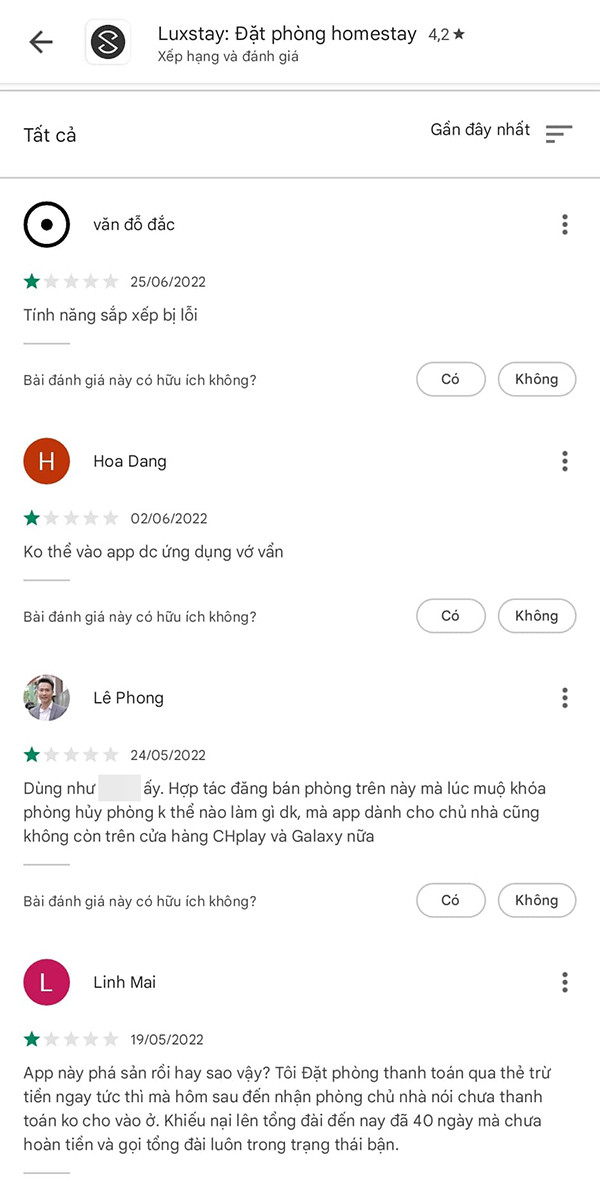Image resolution: width=600 pixels, height=1181 pixels.
Task: Open the 'Gần đây nhất' sort options
Action: 500,132
